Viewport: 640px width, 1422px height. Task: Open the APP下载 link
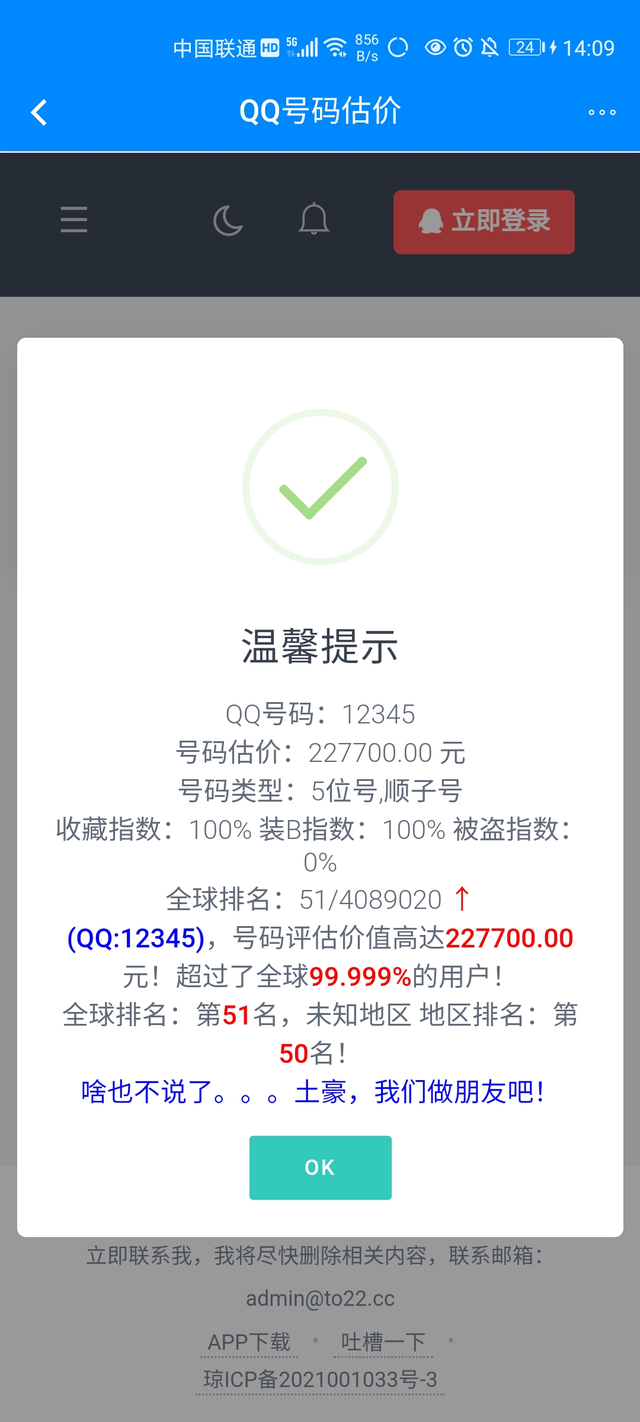pyautogui.click(x=249, y=1342)
